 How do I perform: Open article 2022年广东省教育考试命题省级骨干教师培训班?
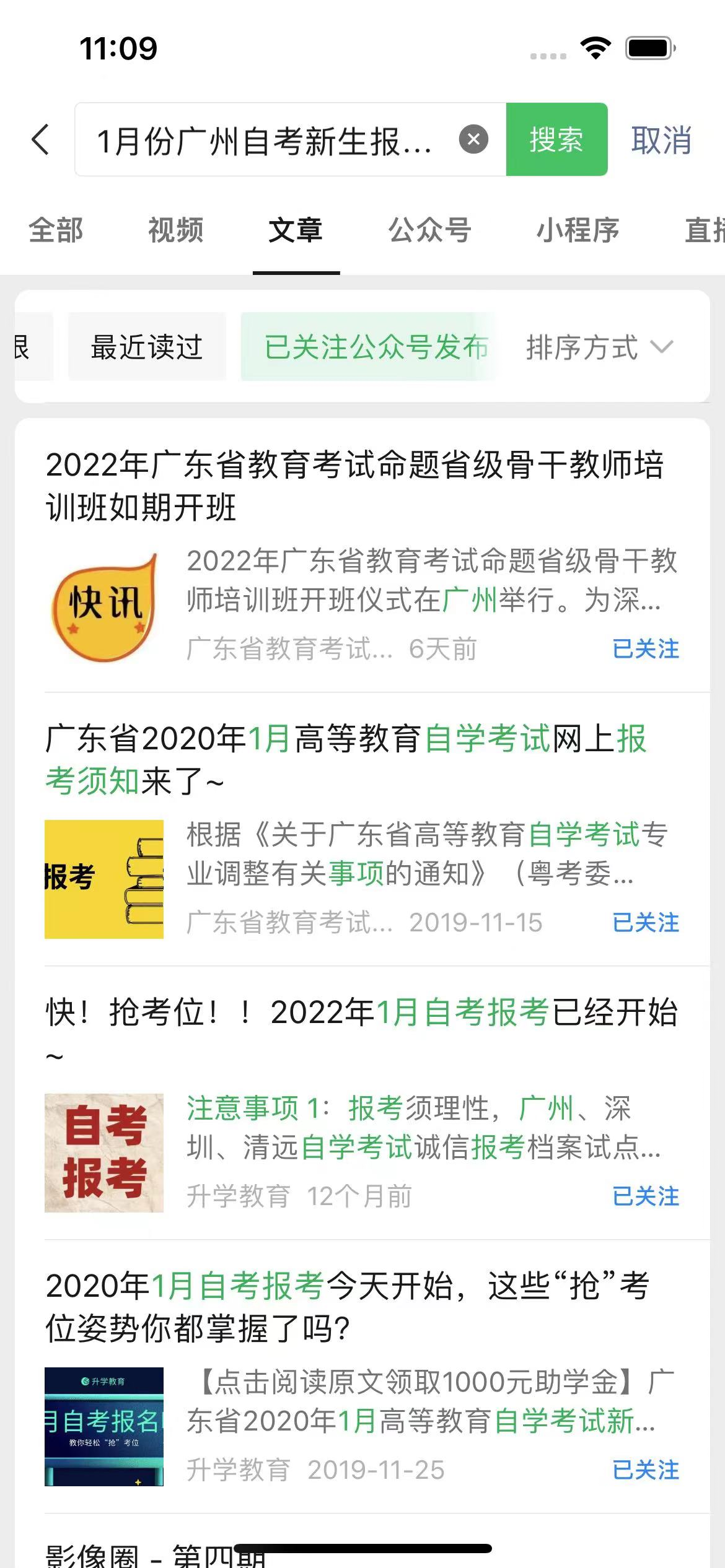tap(354, 486)
